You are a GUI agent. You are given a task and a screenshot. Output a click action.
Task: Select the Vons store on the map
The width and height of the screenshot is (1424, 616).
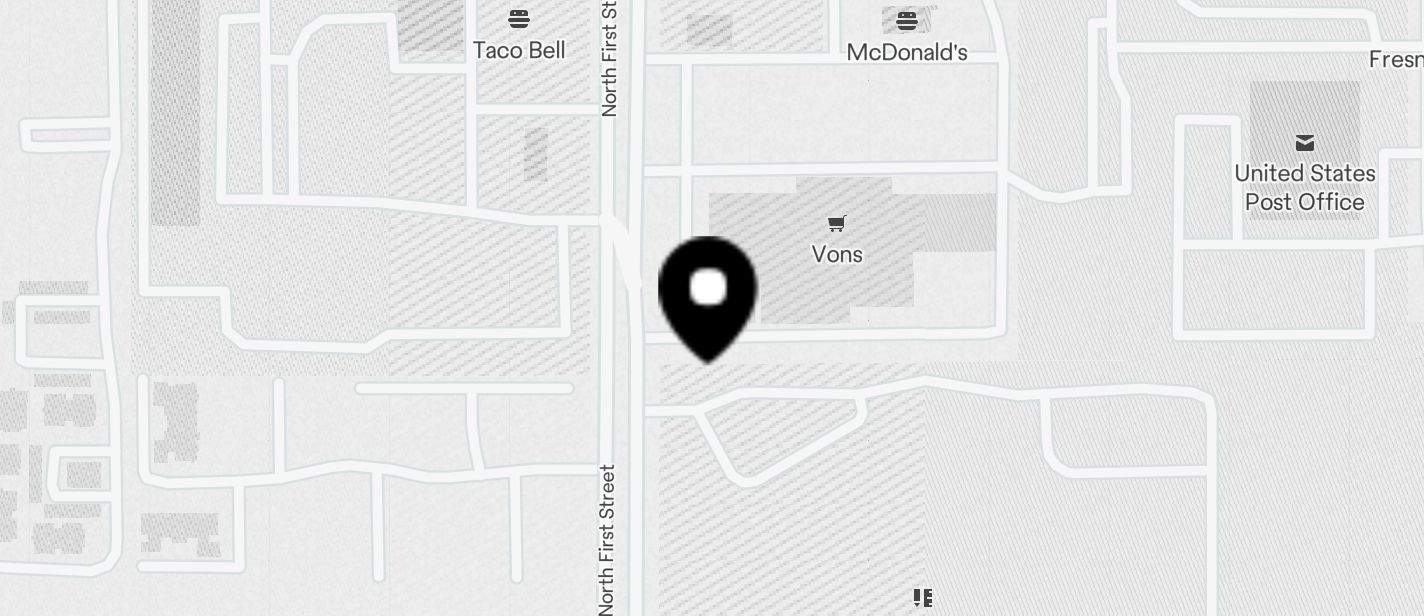click(x=837, y=224)
